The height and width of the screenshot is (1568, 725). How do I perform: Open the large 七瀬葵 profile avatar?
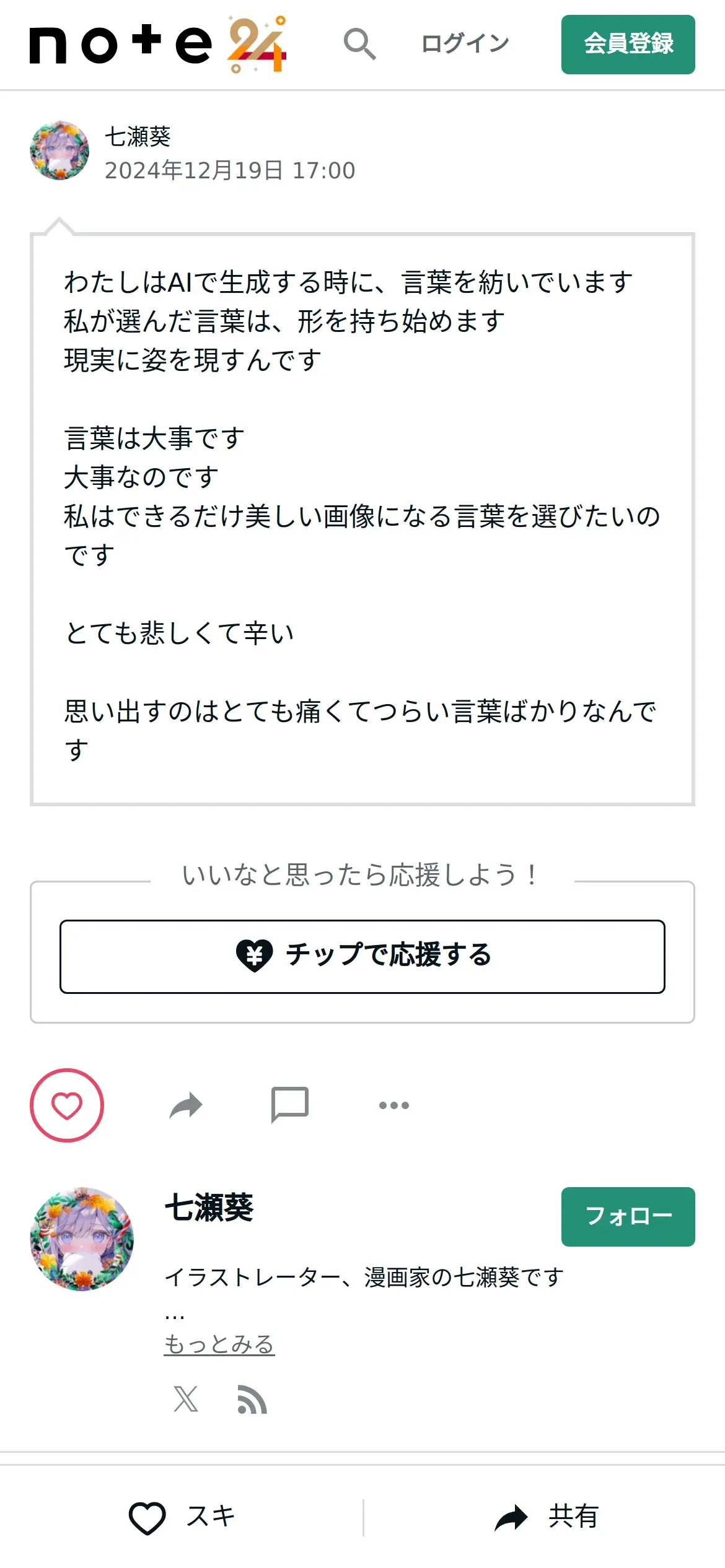coord(82,1239)
